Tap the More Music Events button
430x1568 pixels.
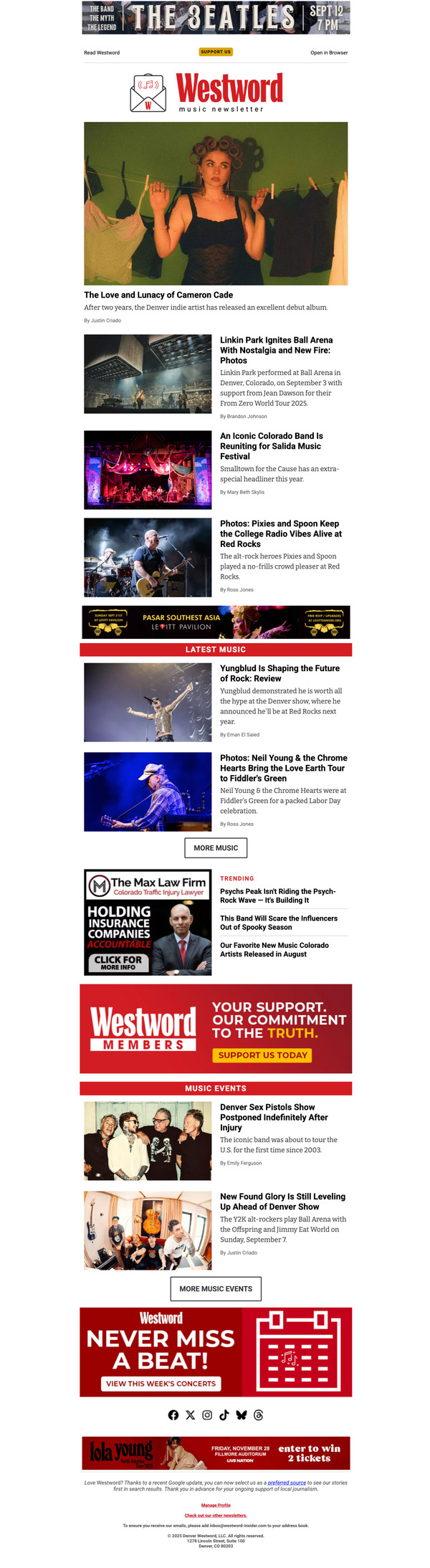pos(216,1288)
